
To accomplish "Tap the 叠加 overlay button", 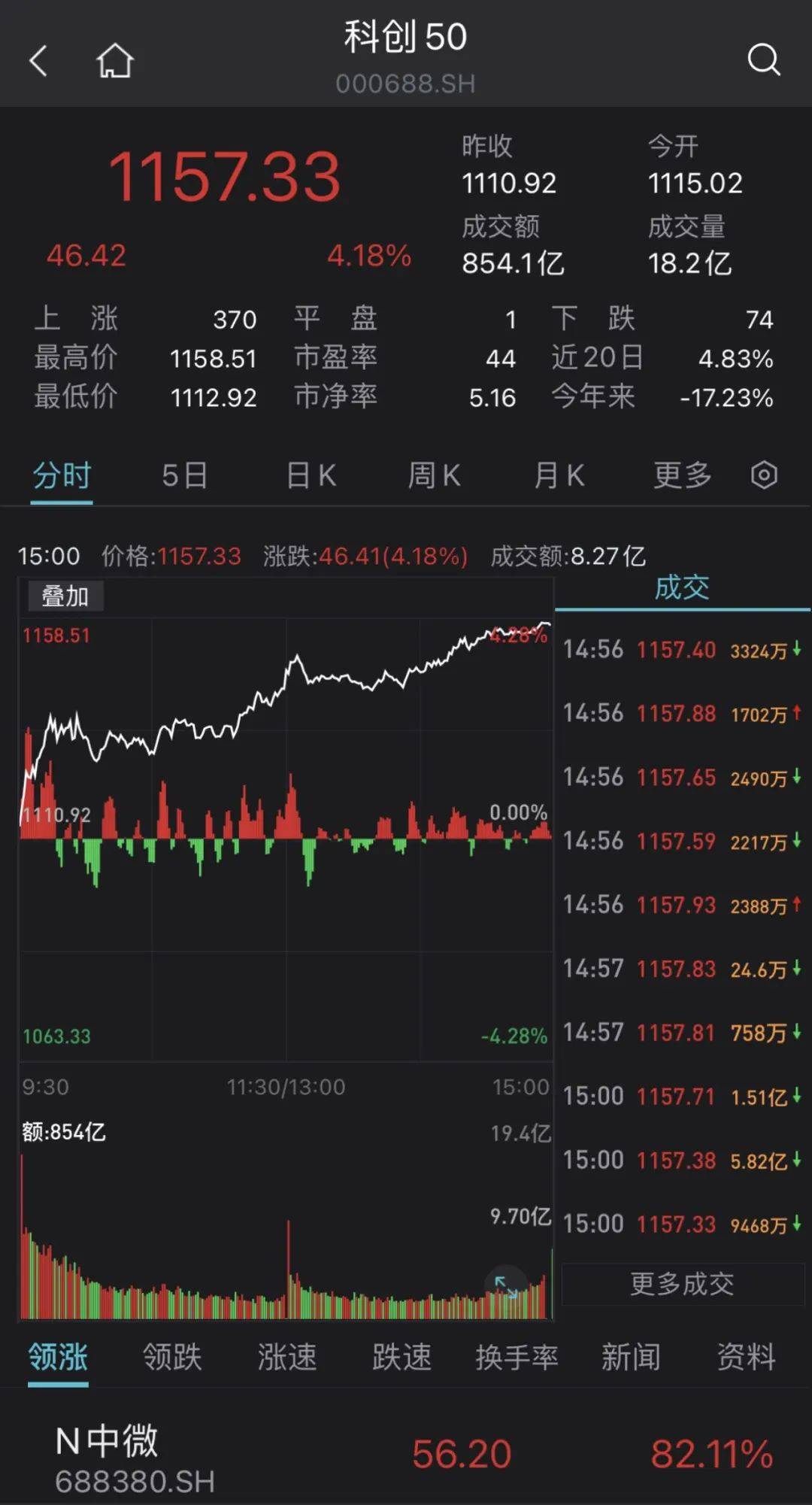I will (65, 596).
